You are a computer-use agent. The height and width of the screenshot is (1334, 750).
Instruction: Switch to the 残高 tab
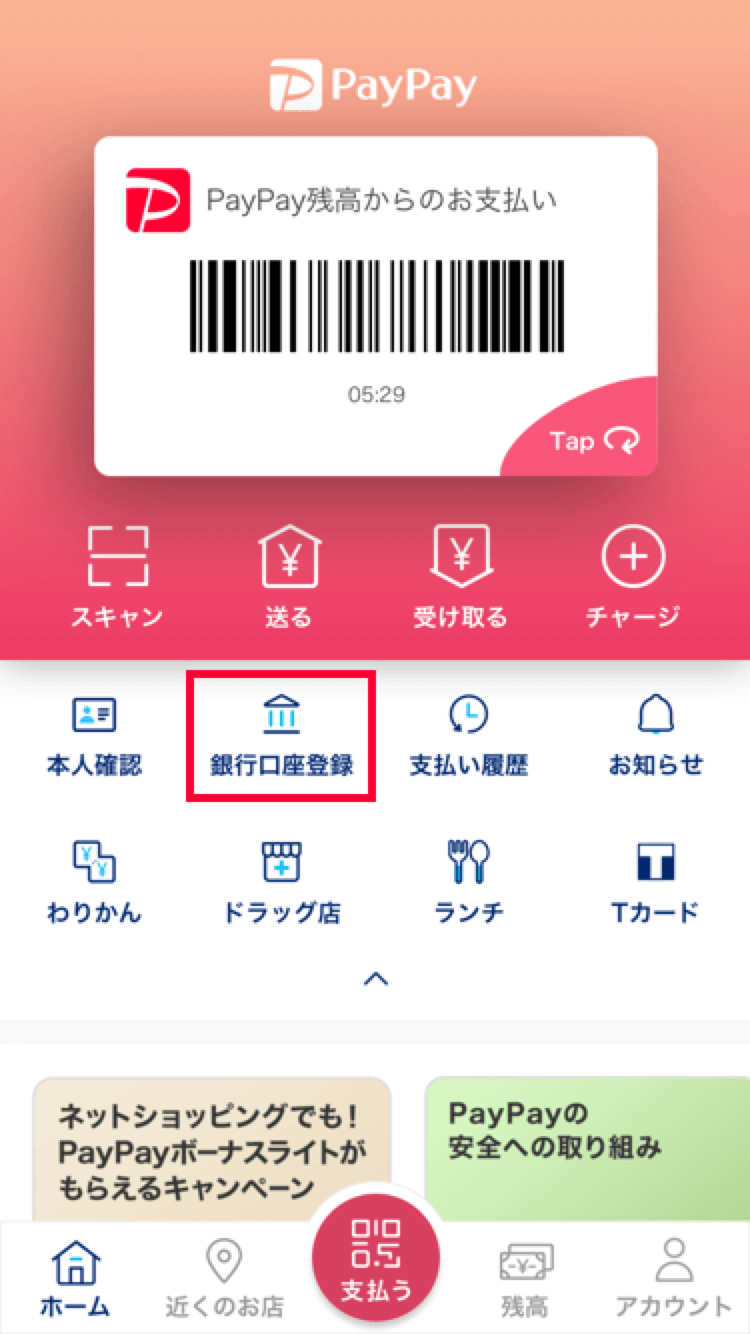(x=525, y=1279)
